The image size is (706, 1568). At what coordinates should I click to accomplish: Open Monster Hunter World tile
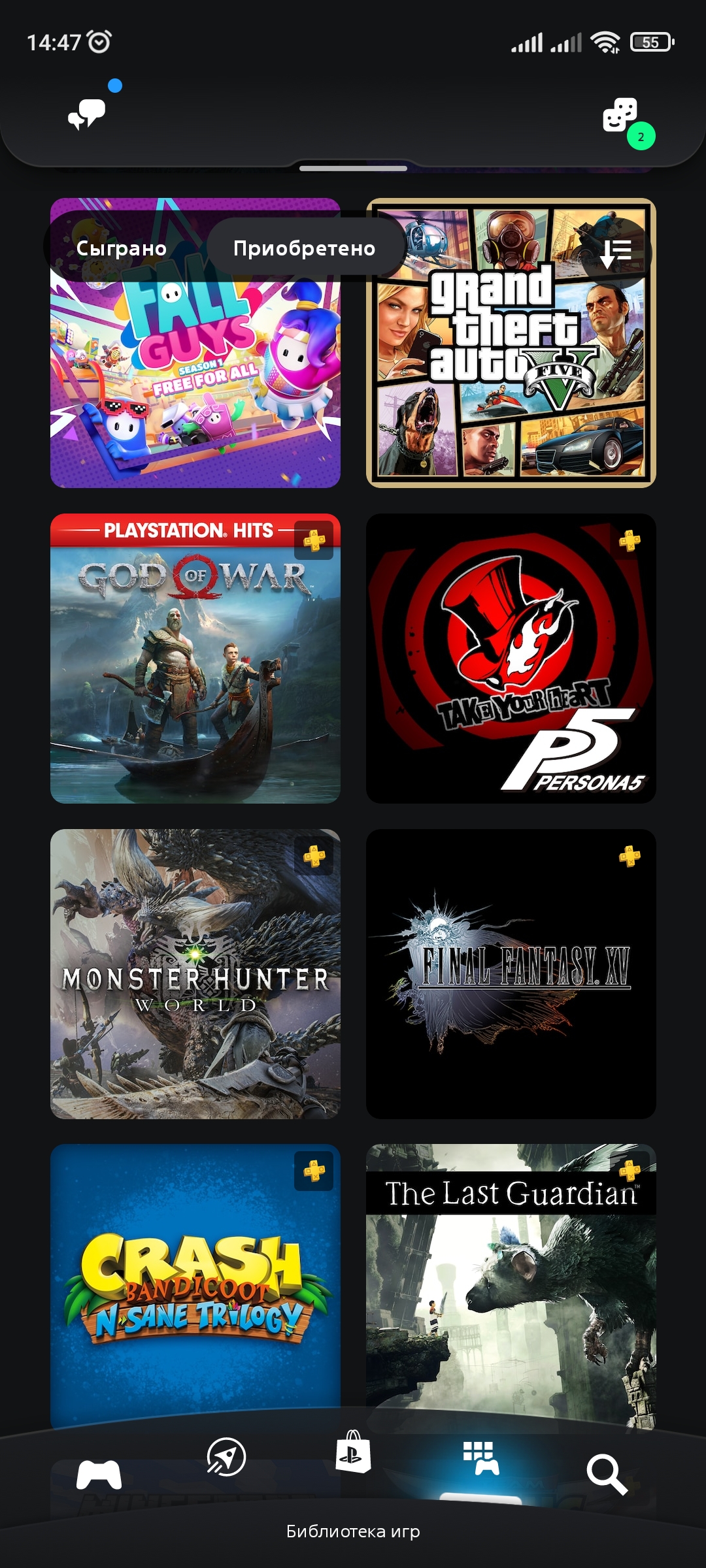(195, 974)
